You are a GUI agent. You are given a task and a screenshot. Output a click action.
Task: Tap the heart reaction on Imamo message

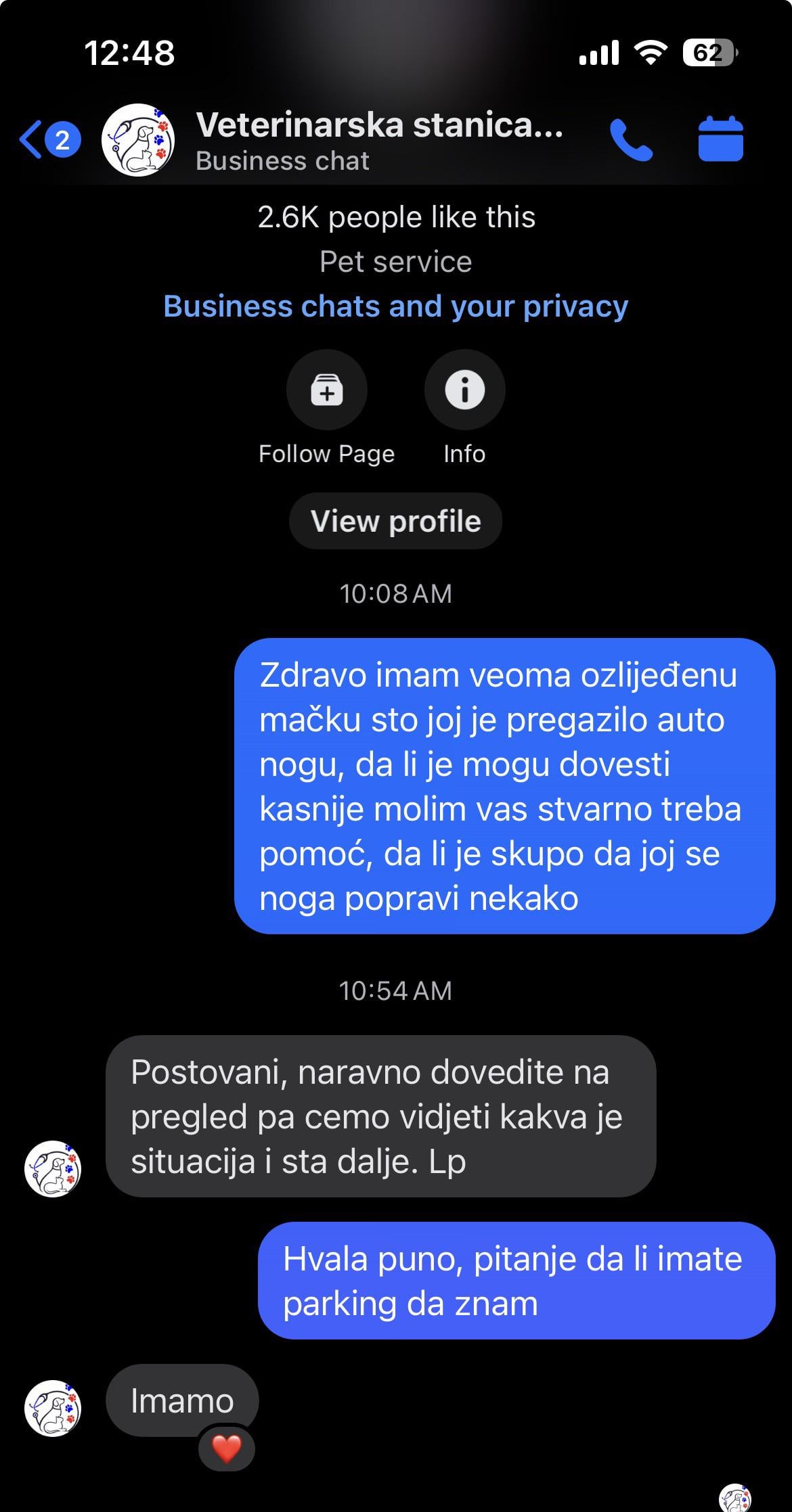(227, 1449)
